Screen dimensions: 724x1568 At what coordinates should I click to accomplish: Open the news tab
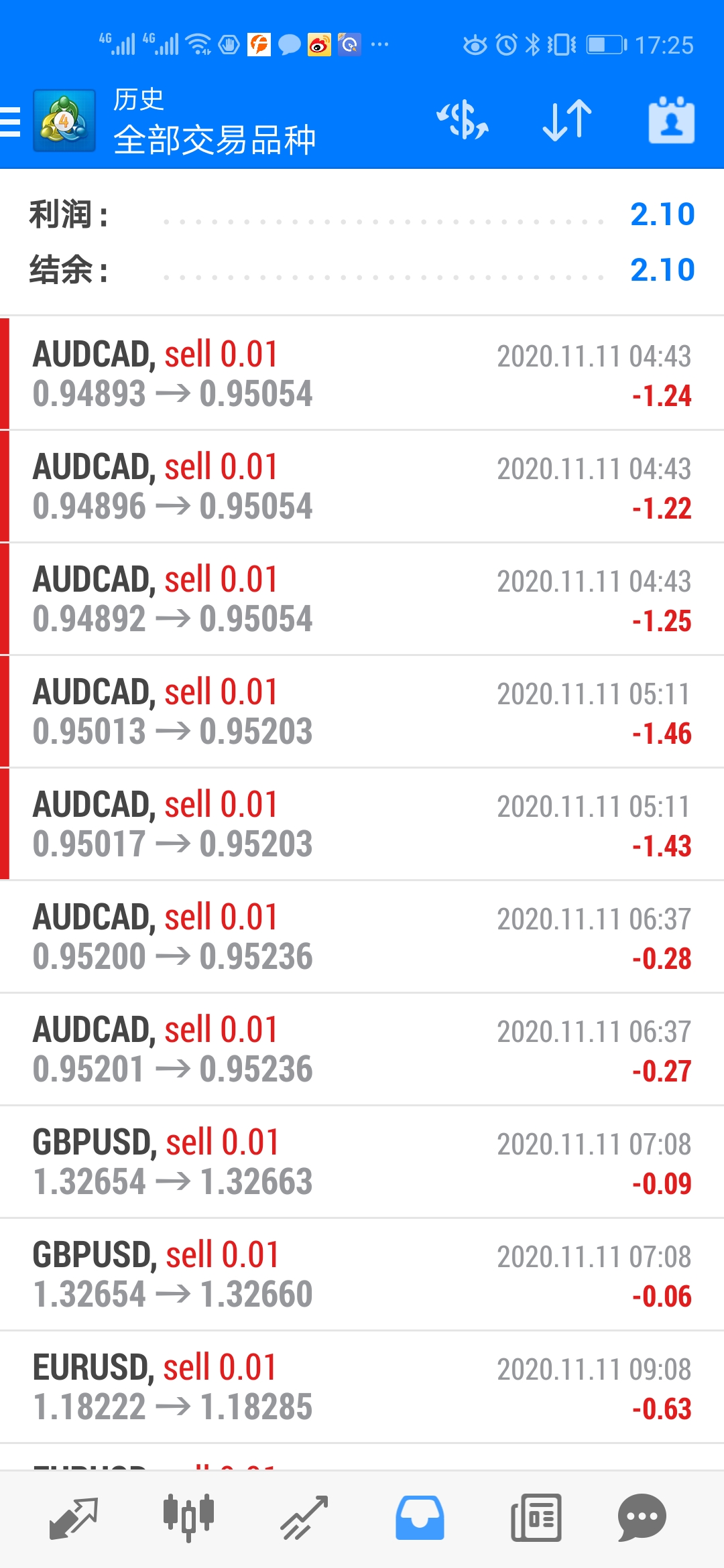536,1518
